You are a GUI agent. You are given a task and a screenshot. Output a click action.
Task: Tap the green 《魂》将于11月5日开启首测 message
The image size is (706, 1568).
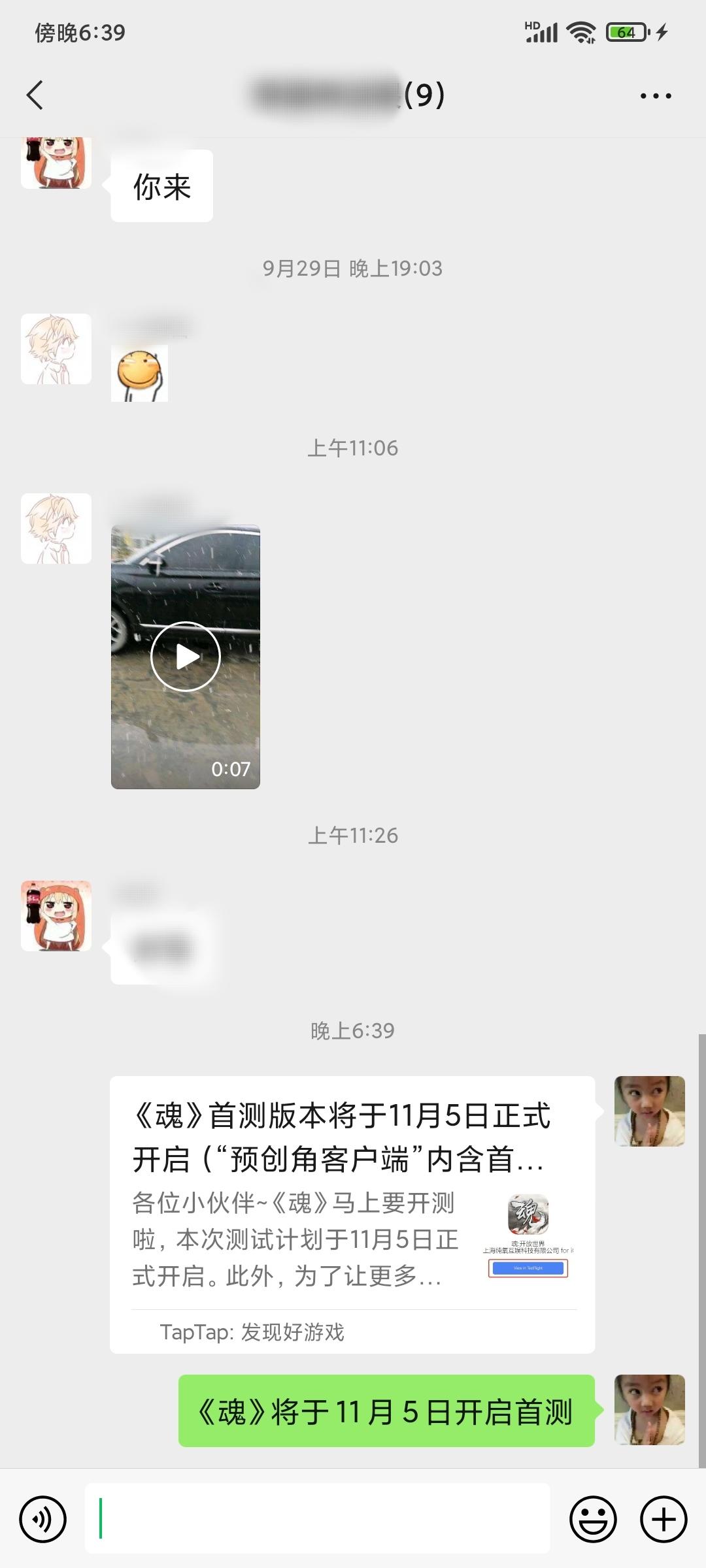point(386,1411)
